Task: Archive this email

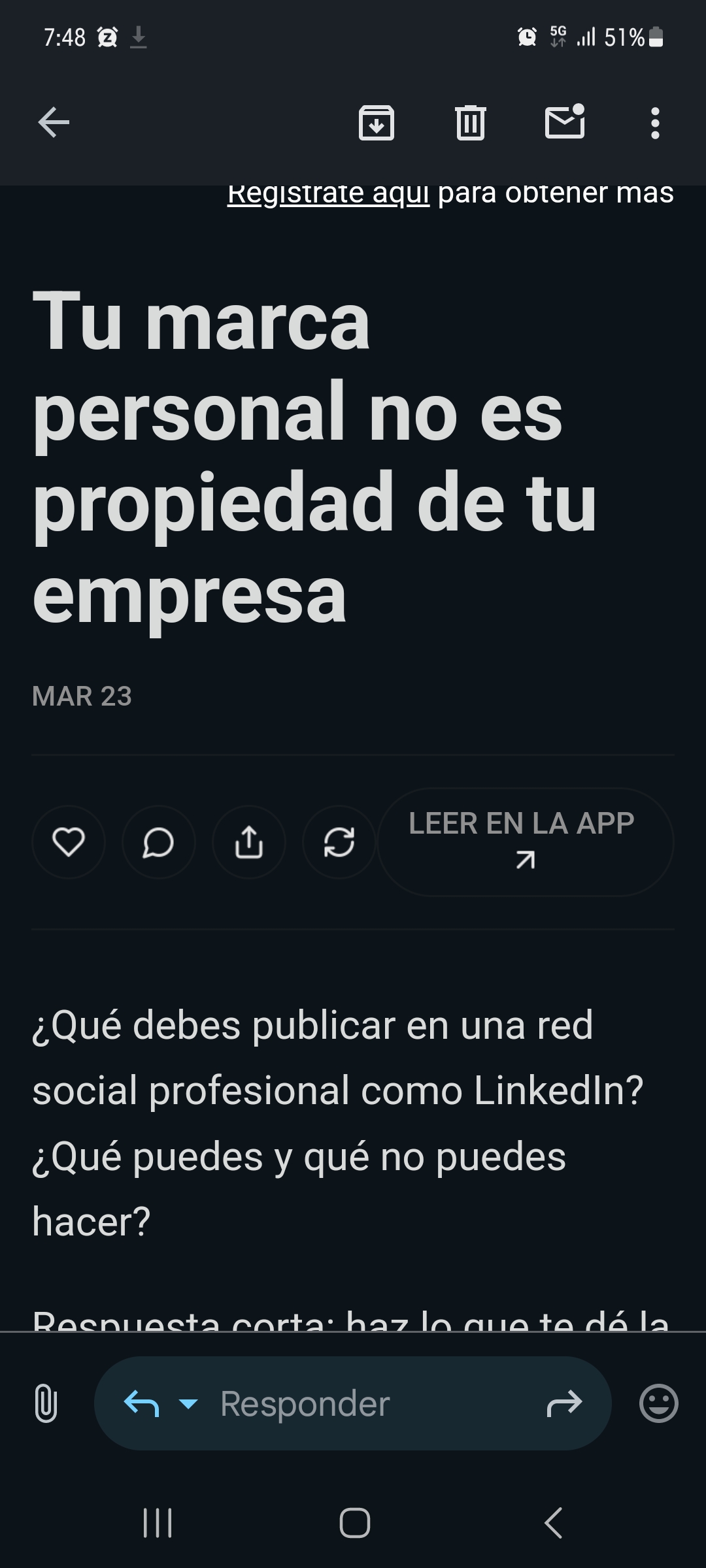Action: click(x=377, y=122)
